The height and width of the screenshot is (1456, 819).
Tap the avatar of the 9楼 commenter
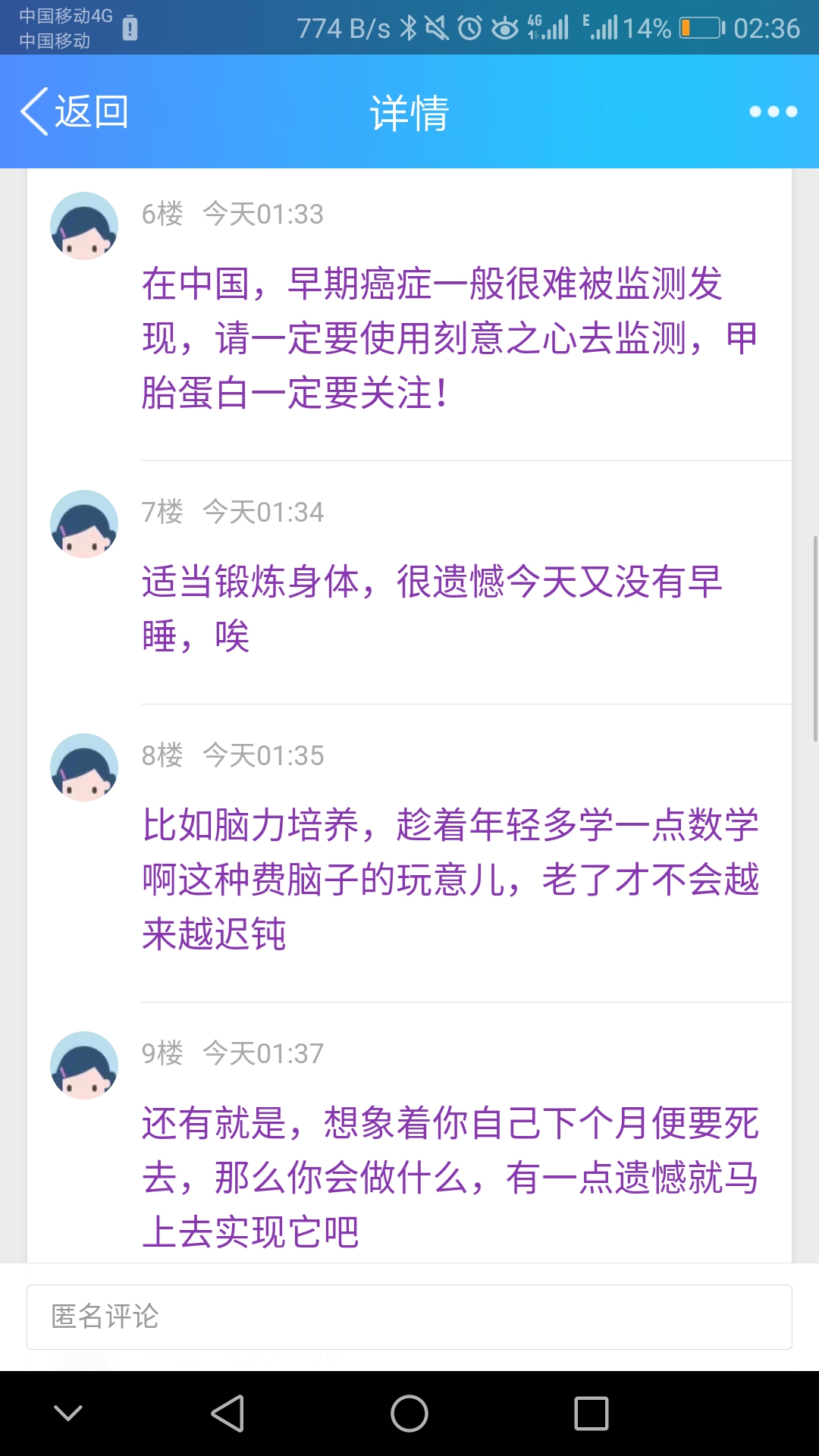[84, 1065]
